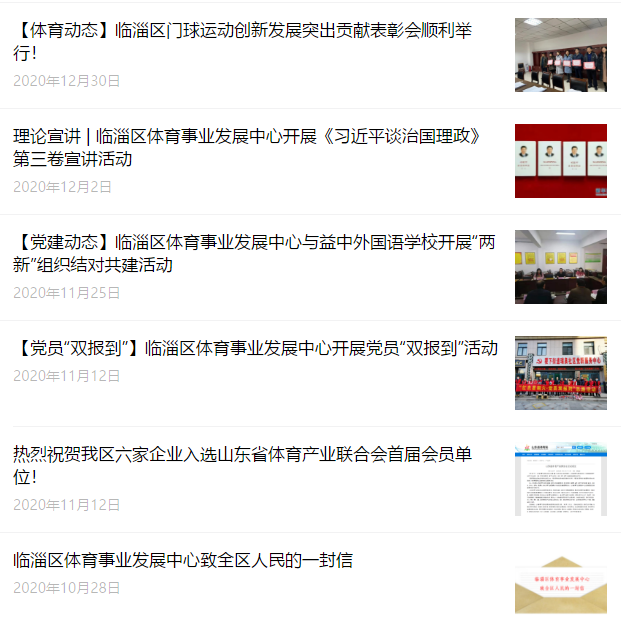Open 致全区人民的一封信 article
Image resolution: width=621 pixels, height=627 pixels.
click(x=183, y=560)
